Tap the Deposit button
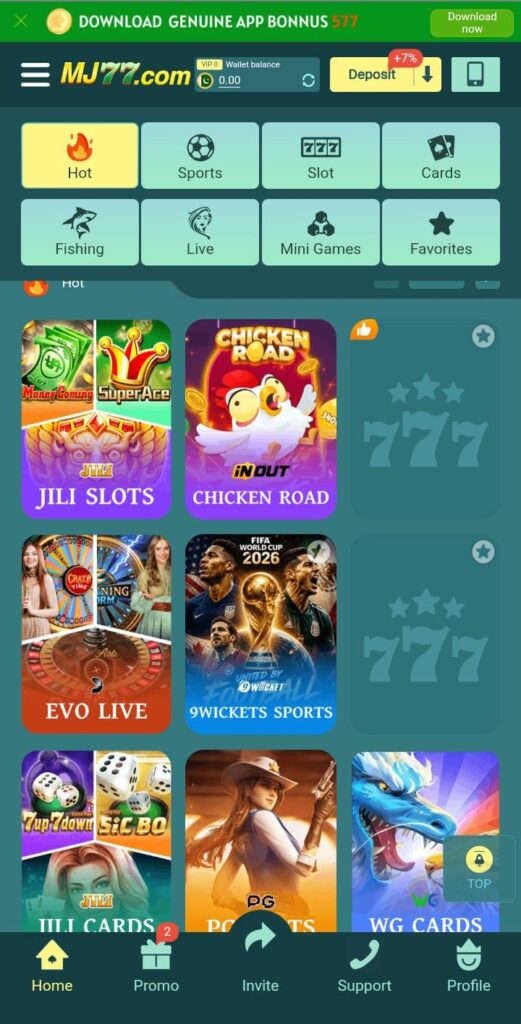The height and width of the screenshot is (1024, 521). 371,74
